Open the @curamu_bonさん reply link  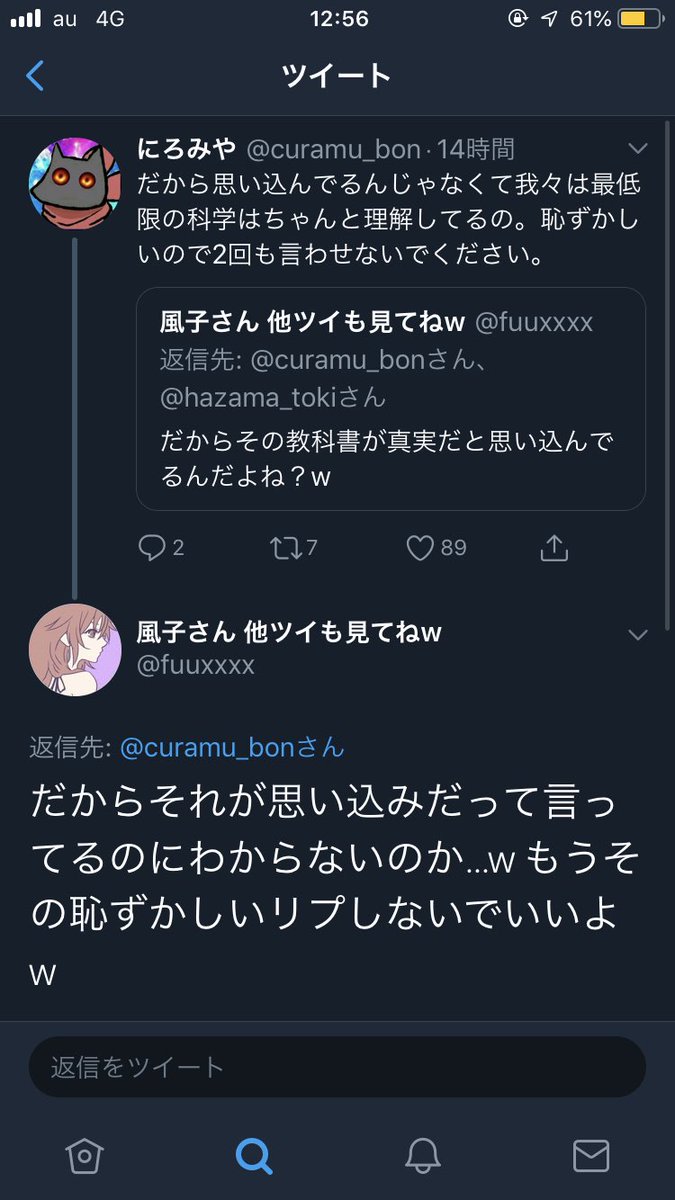tap(232, 747)
